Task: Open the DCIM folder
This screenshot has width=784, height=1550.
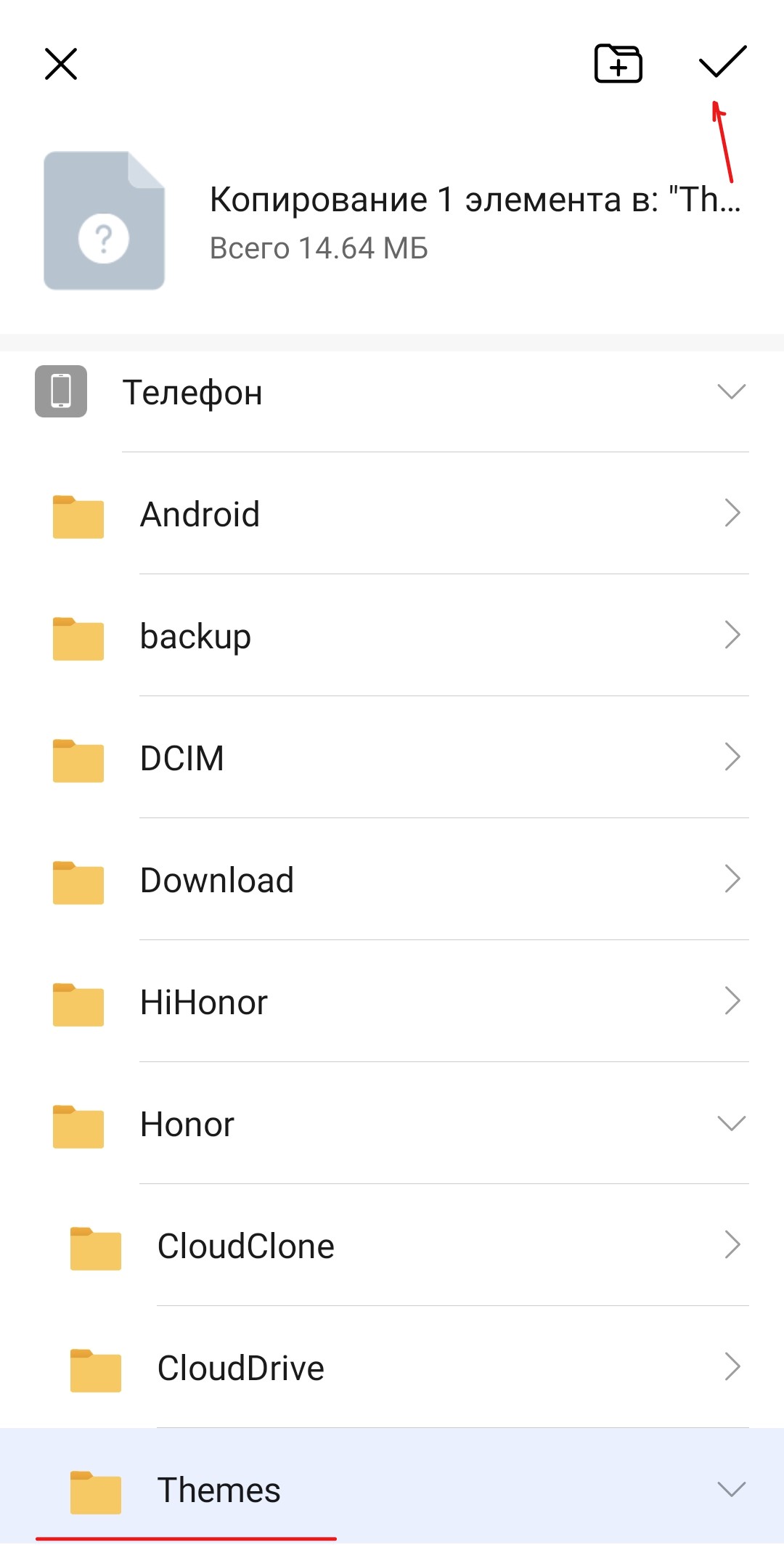Action: point(182,759)
